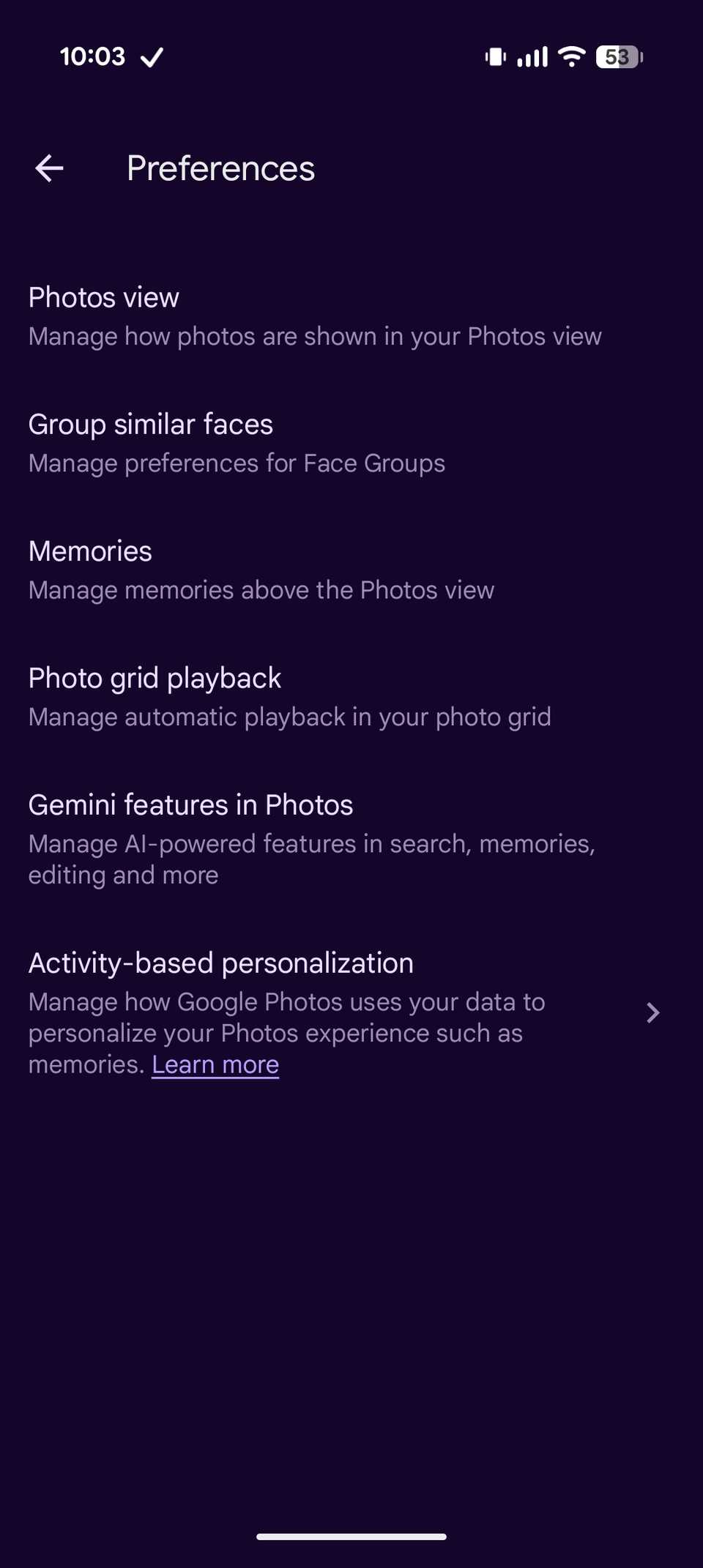The image size is (703, 1568).
Task: Open Group similar faces preferences
Action: click(x=151, y=424)
